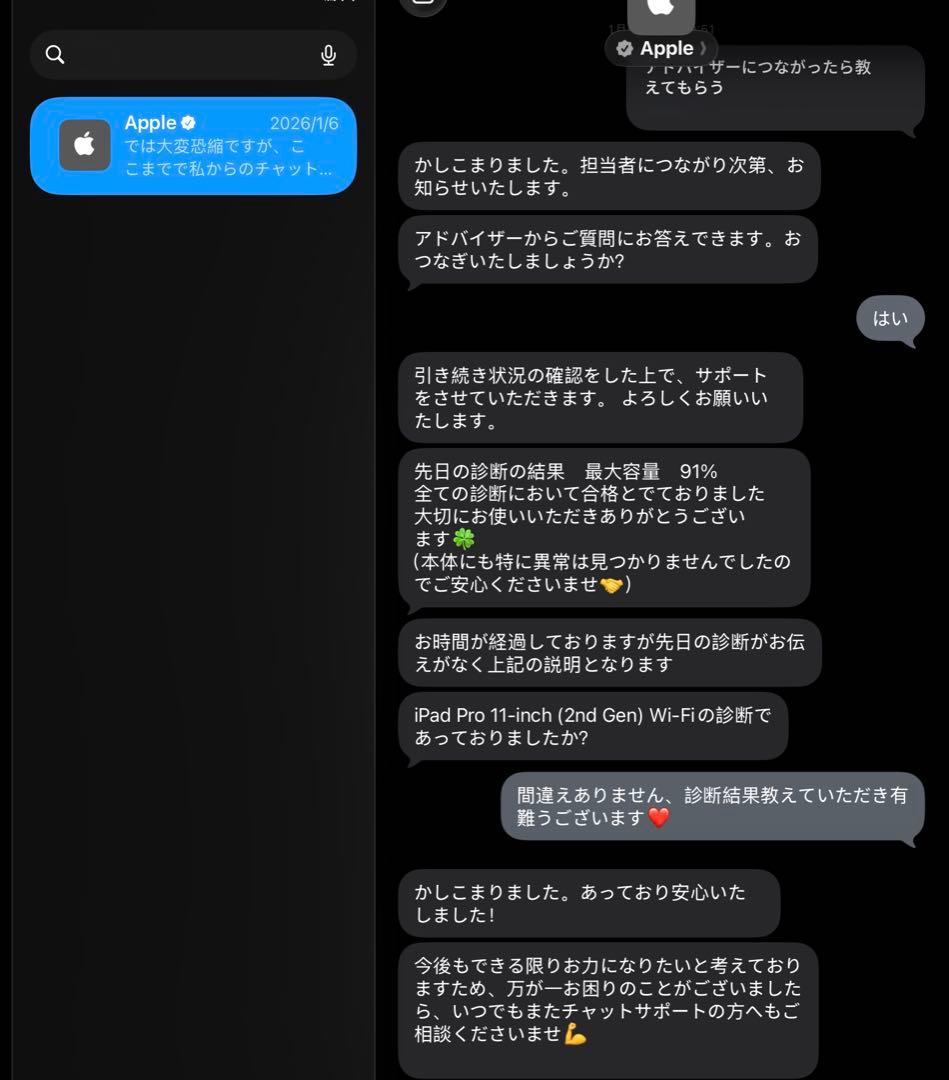
Task: Tap the microphone dictation icon in the search bar
Action: pyautogui.click(x=329, y=55)
